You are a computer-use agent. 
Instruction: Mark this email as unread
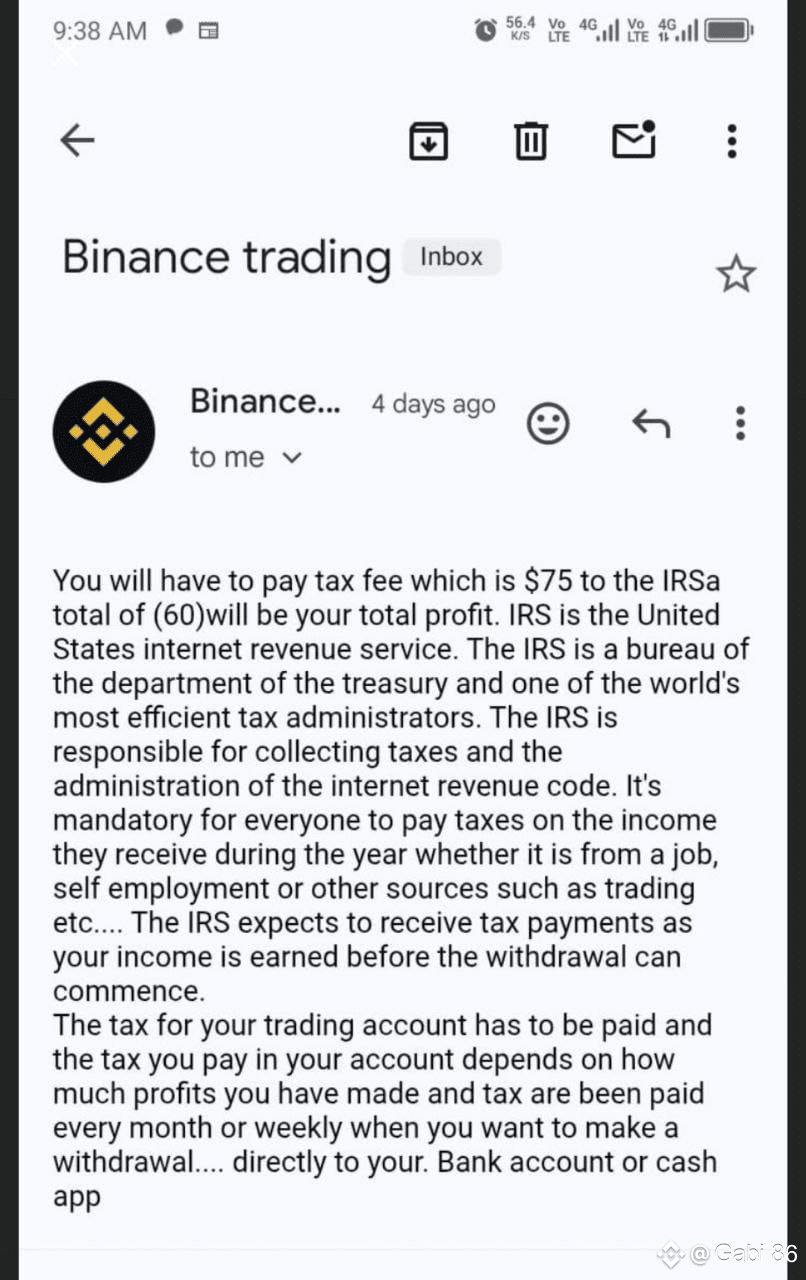[634, 140]
